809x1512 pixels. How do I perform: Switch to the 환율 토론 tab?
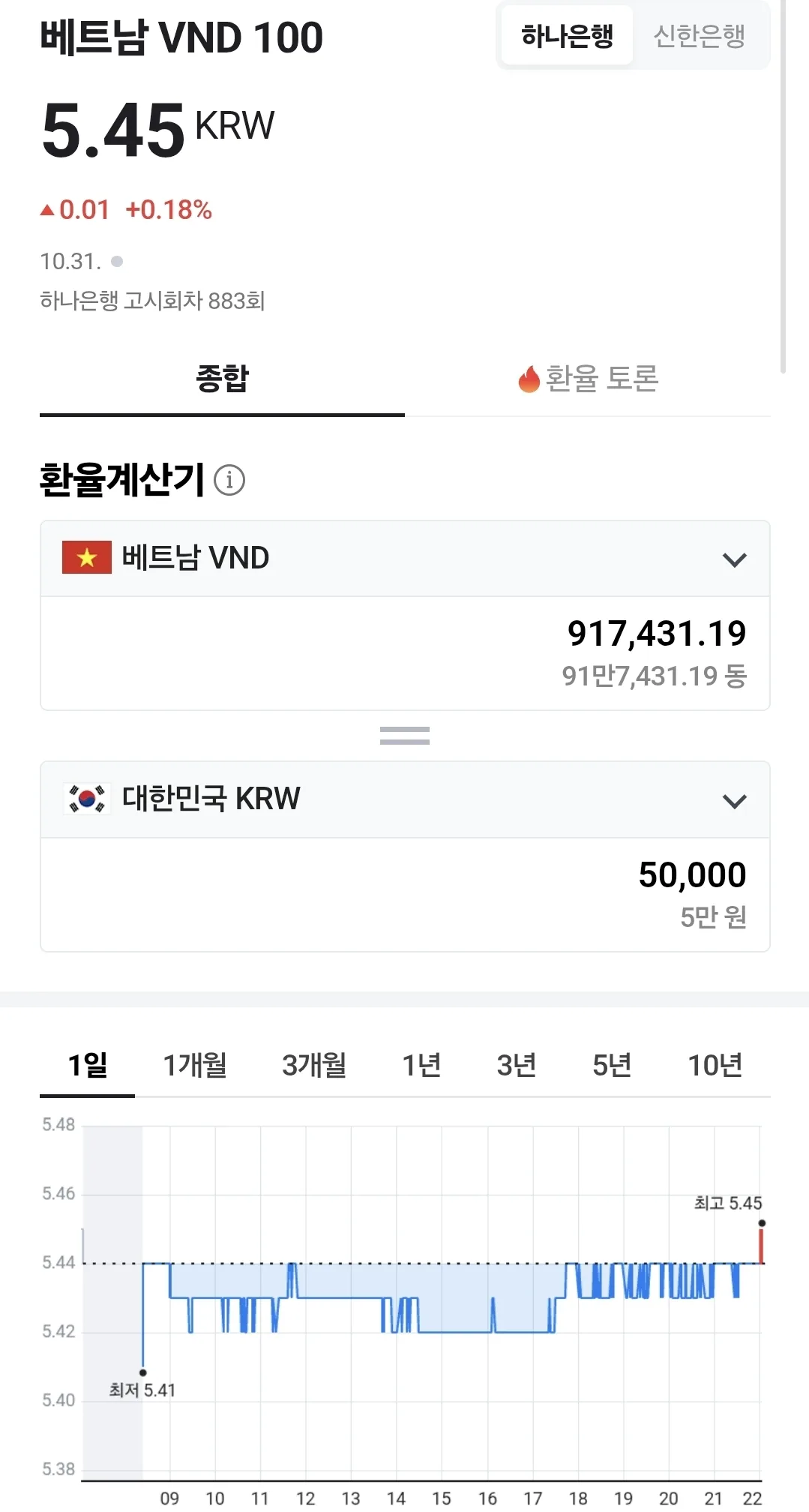(588, 379)
